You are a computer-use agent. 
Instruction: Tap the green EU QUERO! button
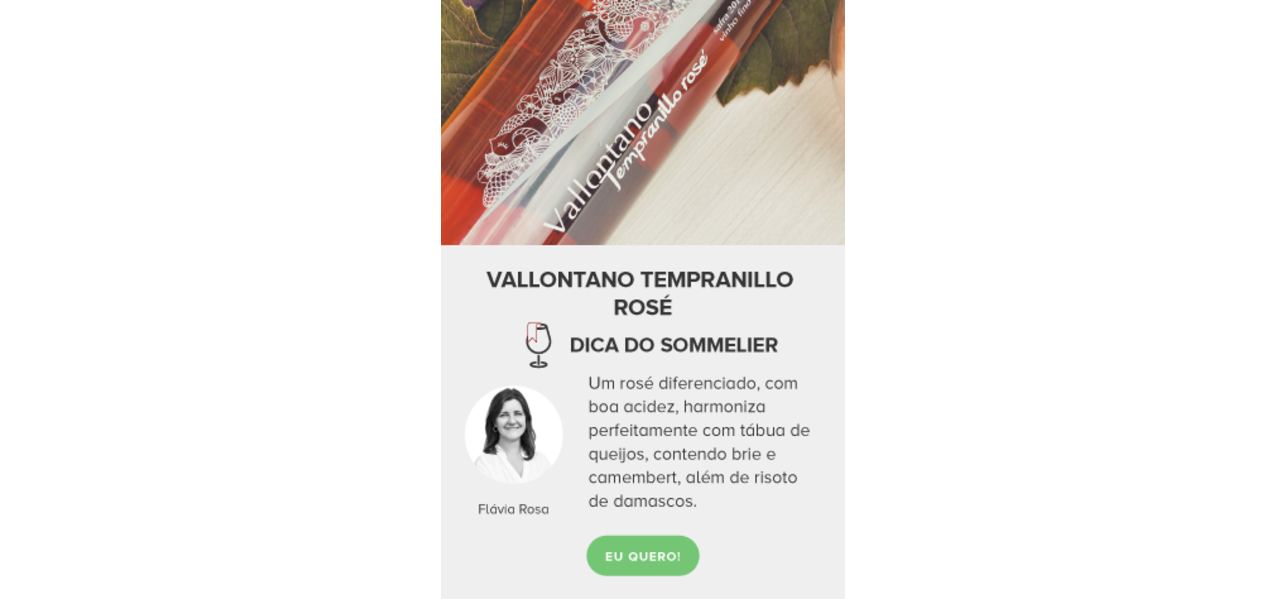pos(642,556)
